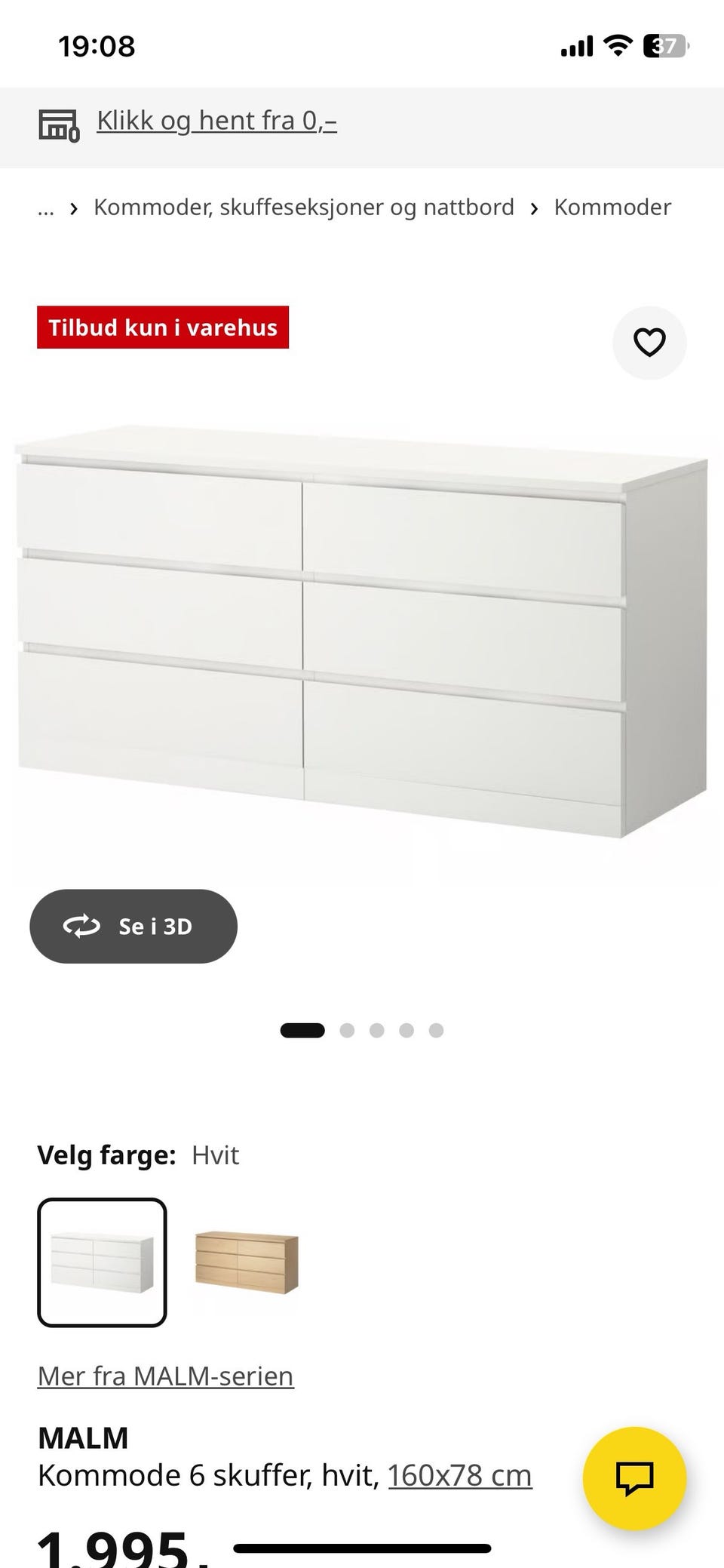
Task: Open the 'Kommoder' breadcrumb link
Action: [612, 207]
